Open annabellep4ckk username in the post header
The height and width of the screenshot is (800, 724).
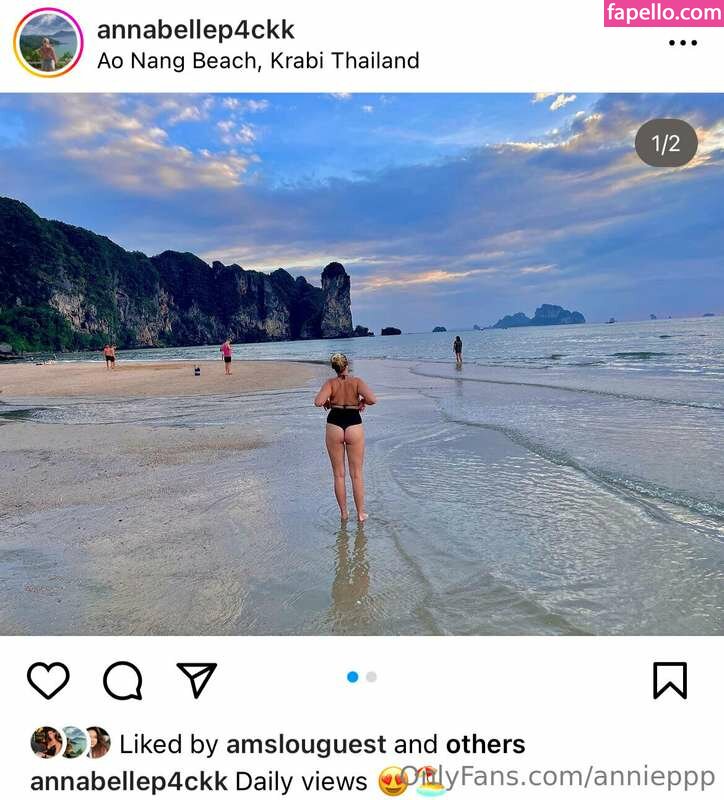point(195,30)
